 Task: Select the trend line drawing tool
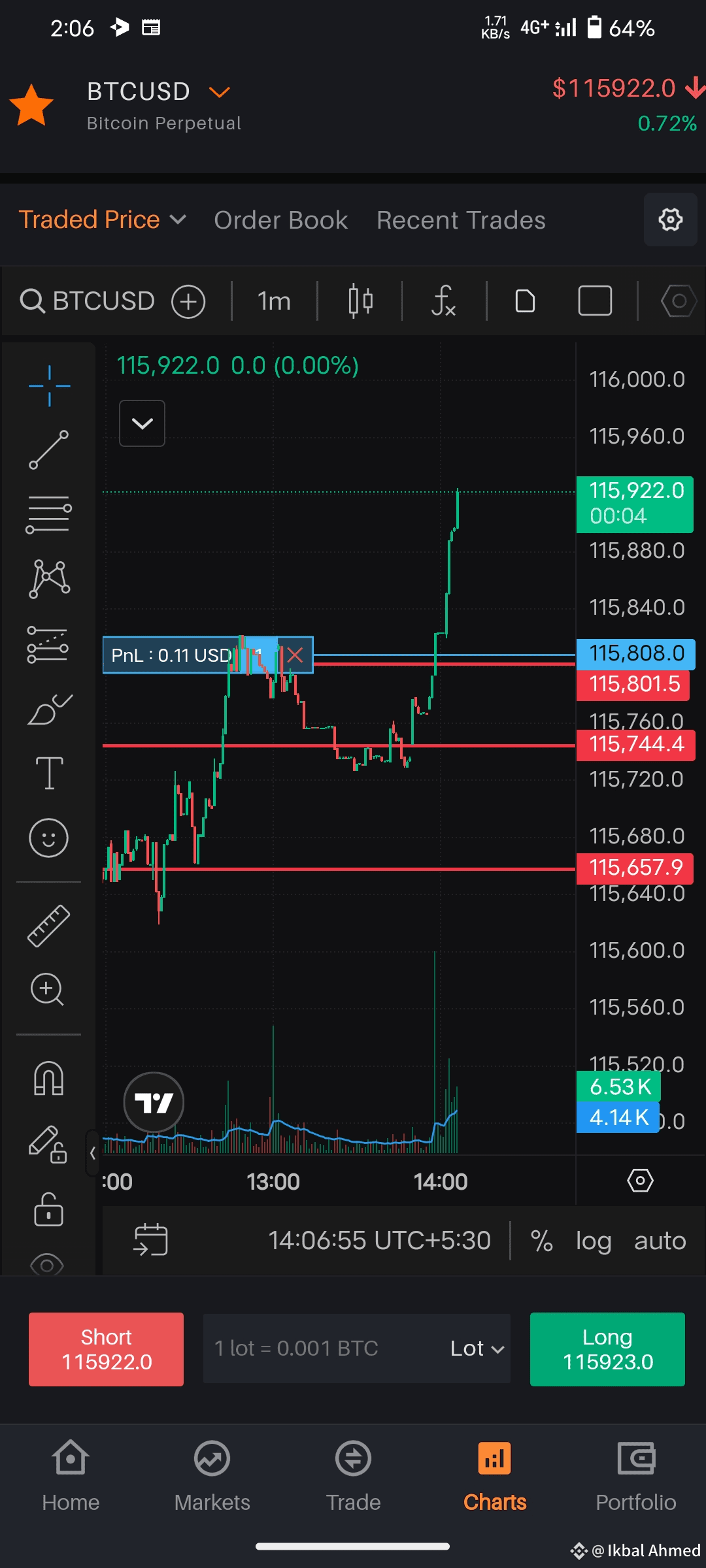48,449
